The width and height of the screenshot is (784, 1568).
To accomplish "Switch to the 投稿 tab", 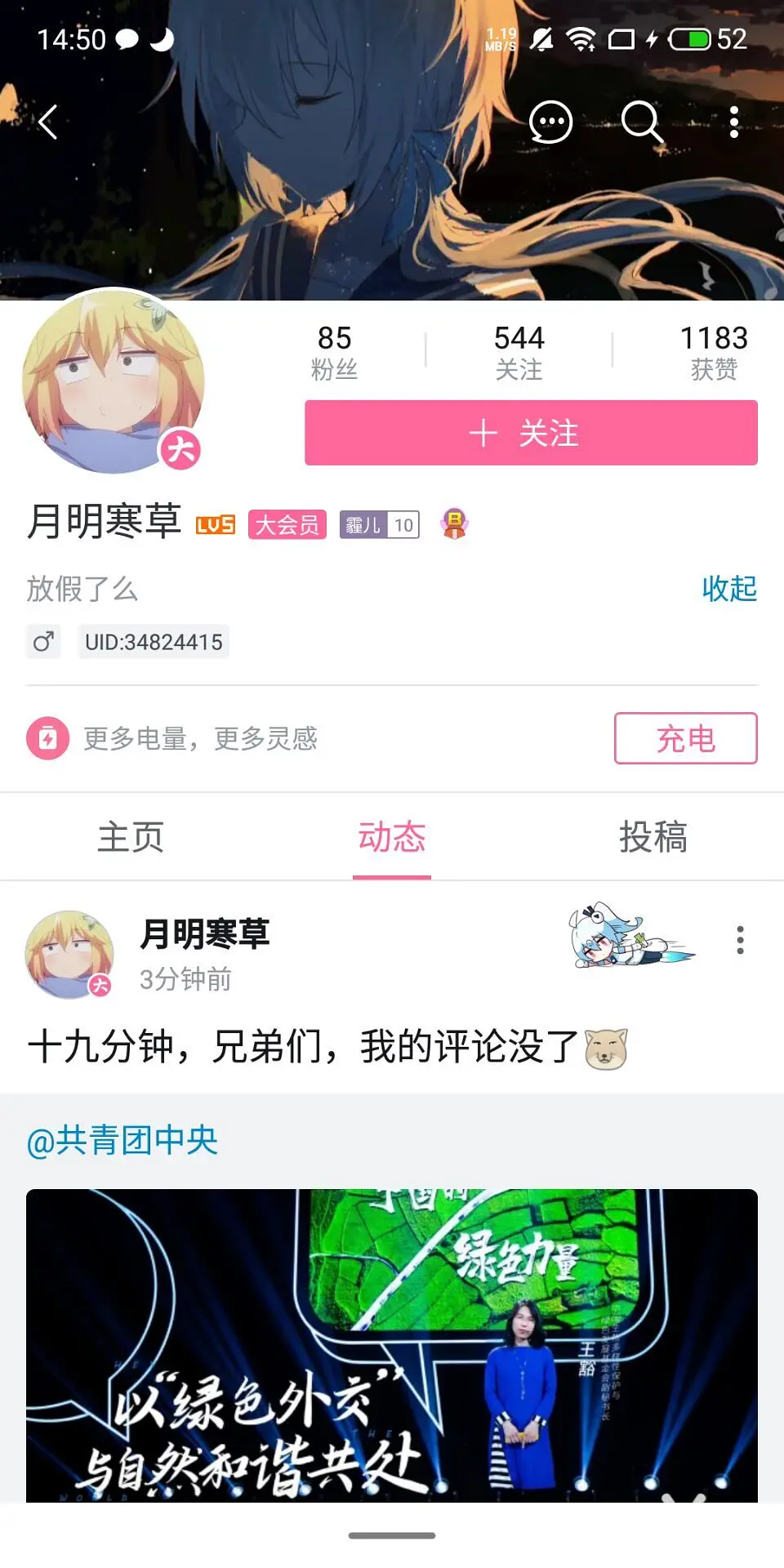I will click(653, 837).
